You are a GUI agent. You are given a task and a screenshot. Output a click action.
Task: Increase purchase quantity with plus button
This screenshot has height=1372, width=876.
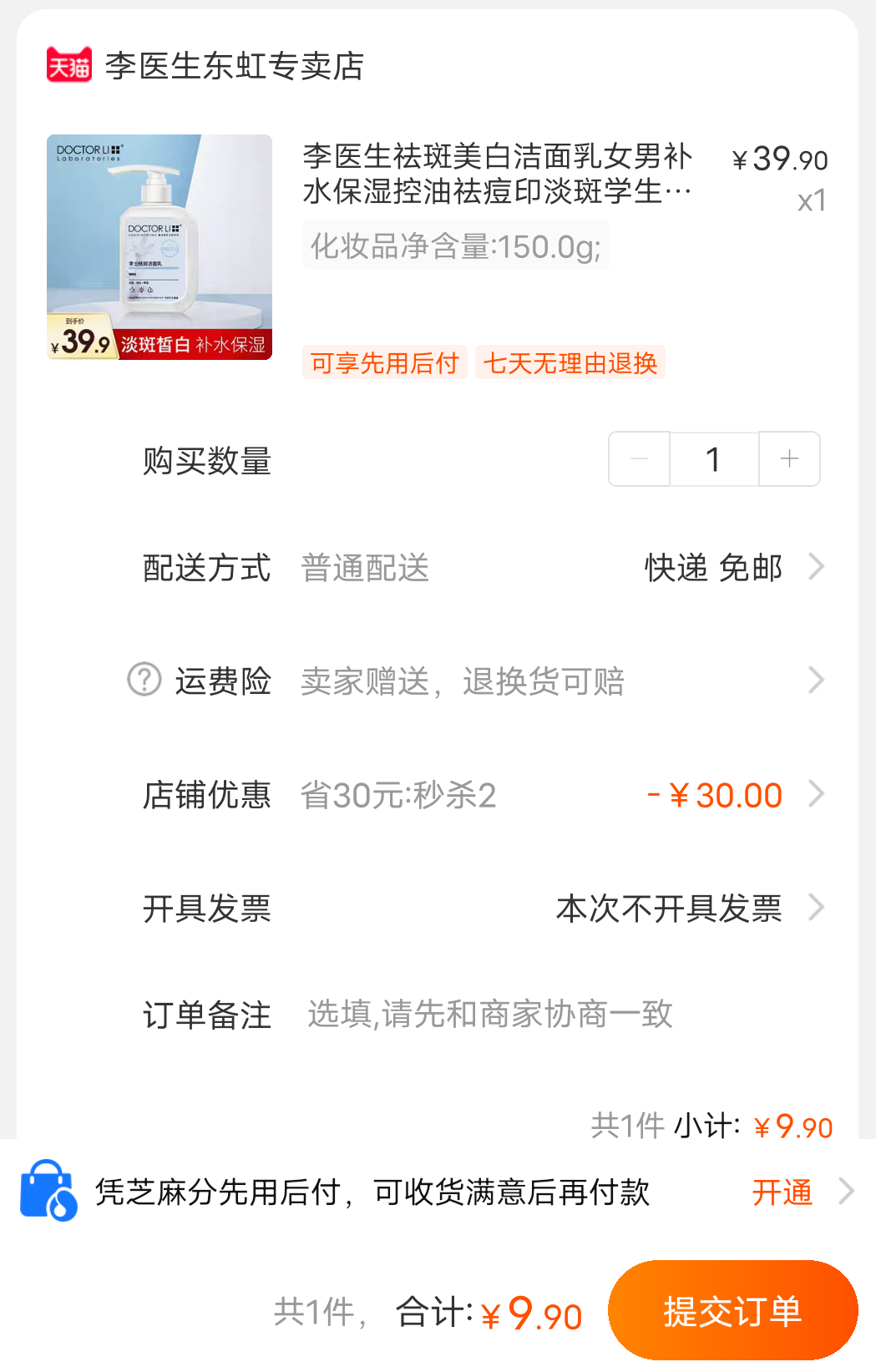point(787,458)
